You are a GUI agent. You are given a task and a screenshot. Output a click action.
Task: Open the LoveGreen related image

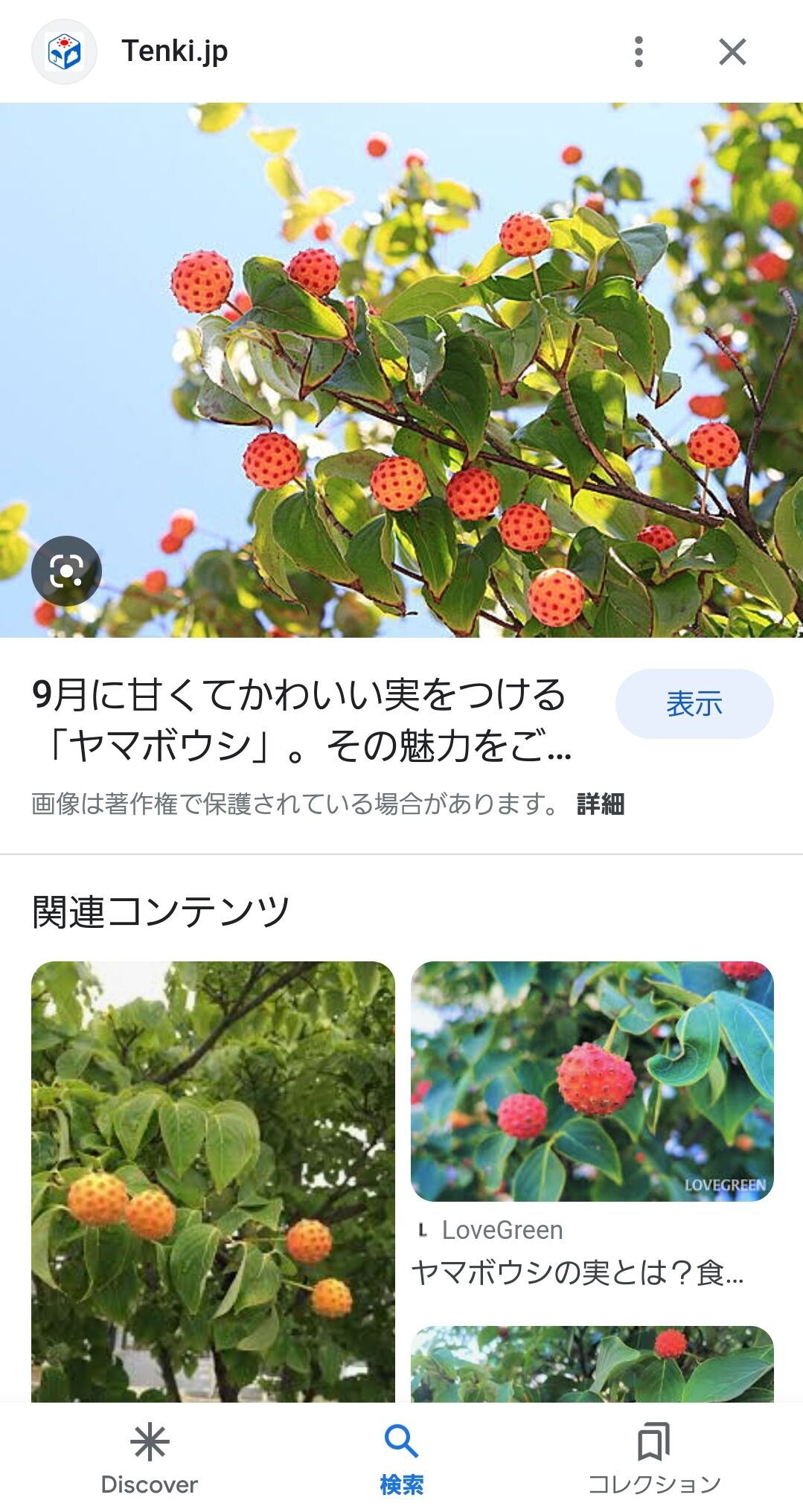(592, 1081)
